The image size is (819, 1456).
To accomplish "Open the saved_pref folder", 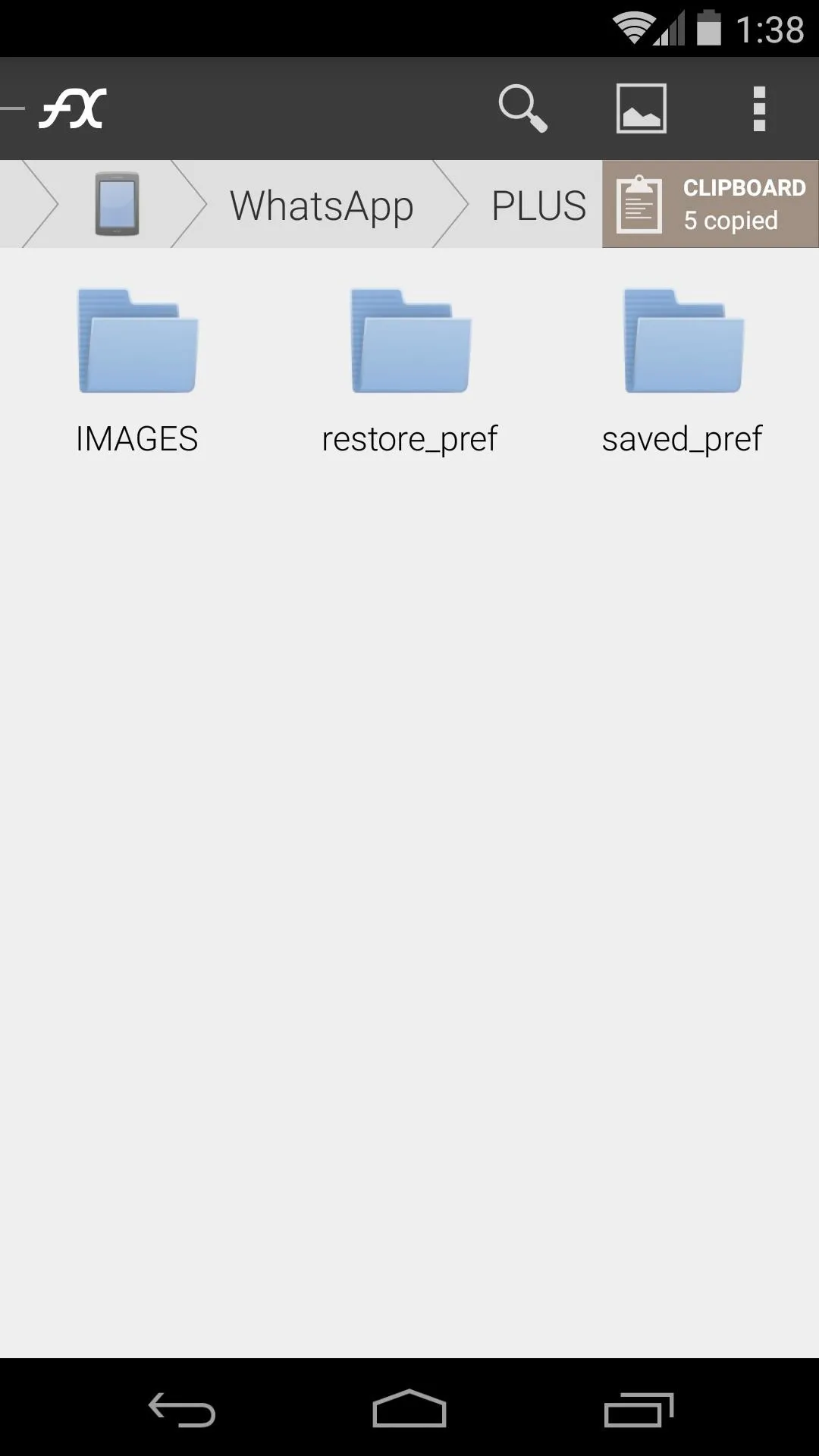I will click(x=682, y=372).
